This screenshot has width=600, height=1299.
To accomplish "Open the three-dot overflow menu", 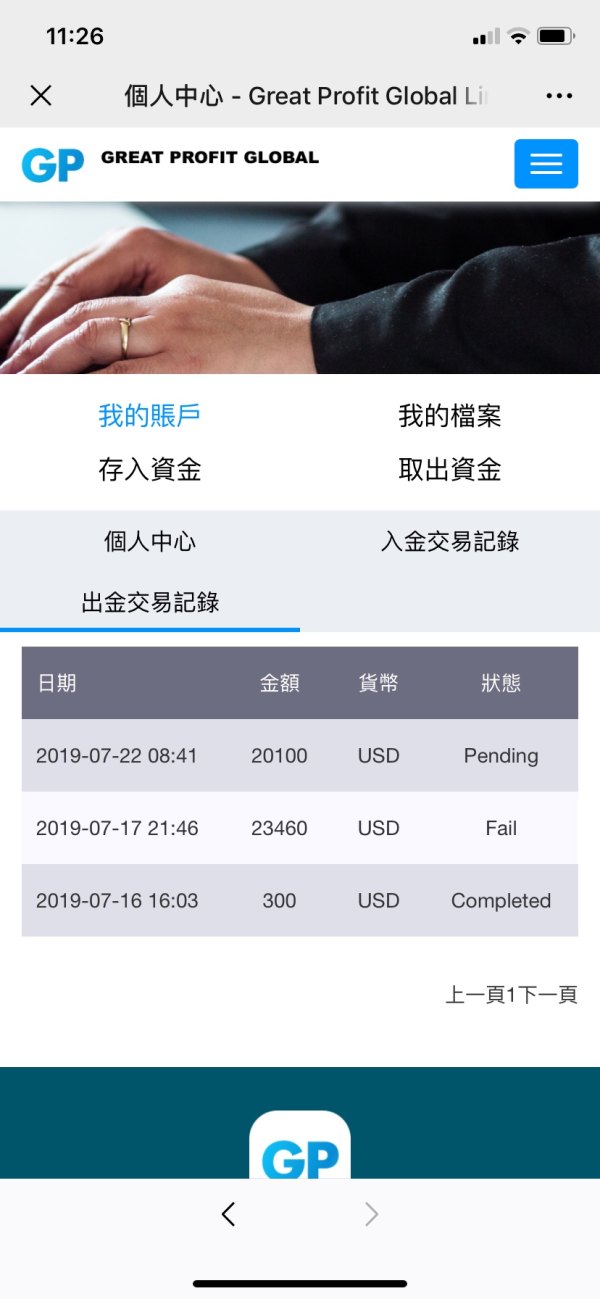I will click(x=559, y=96).
